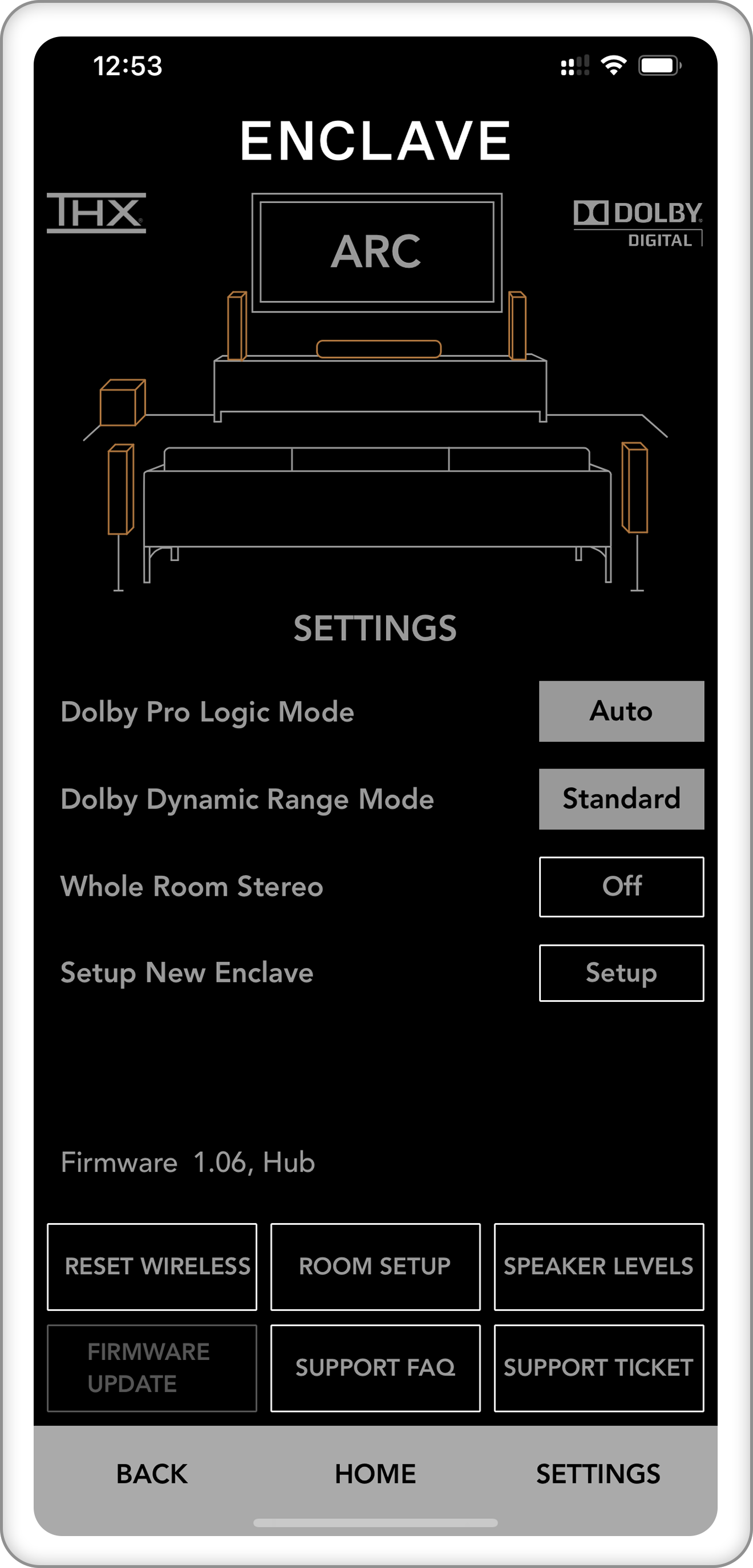Viewport: 753px width, 1568px height.
Task: Open Room Setup
Action: (375, 1266)
